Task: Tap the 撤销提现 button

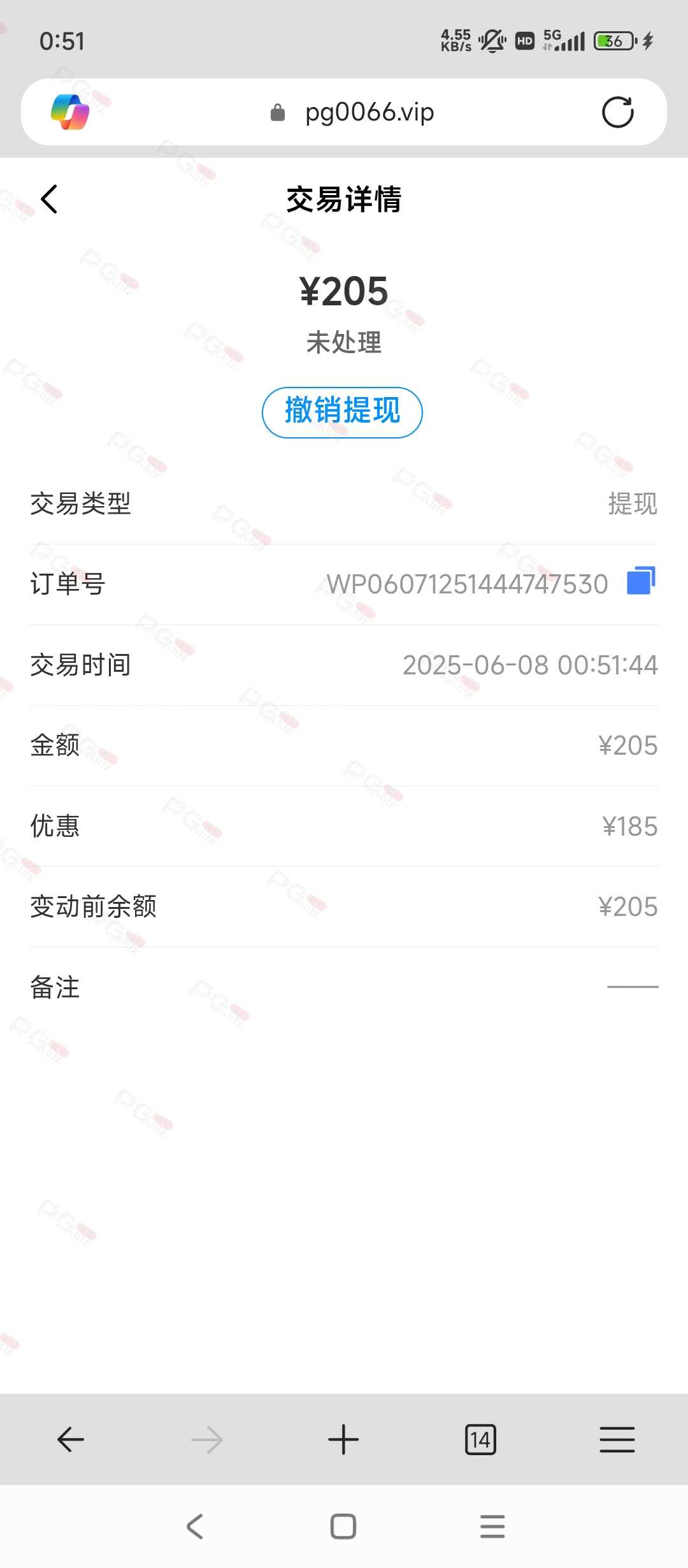Action: point(342,412)
